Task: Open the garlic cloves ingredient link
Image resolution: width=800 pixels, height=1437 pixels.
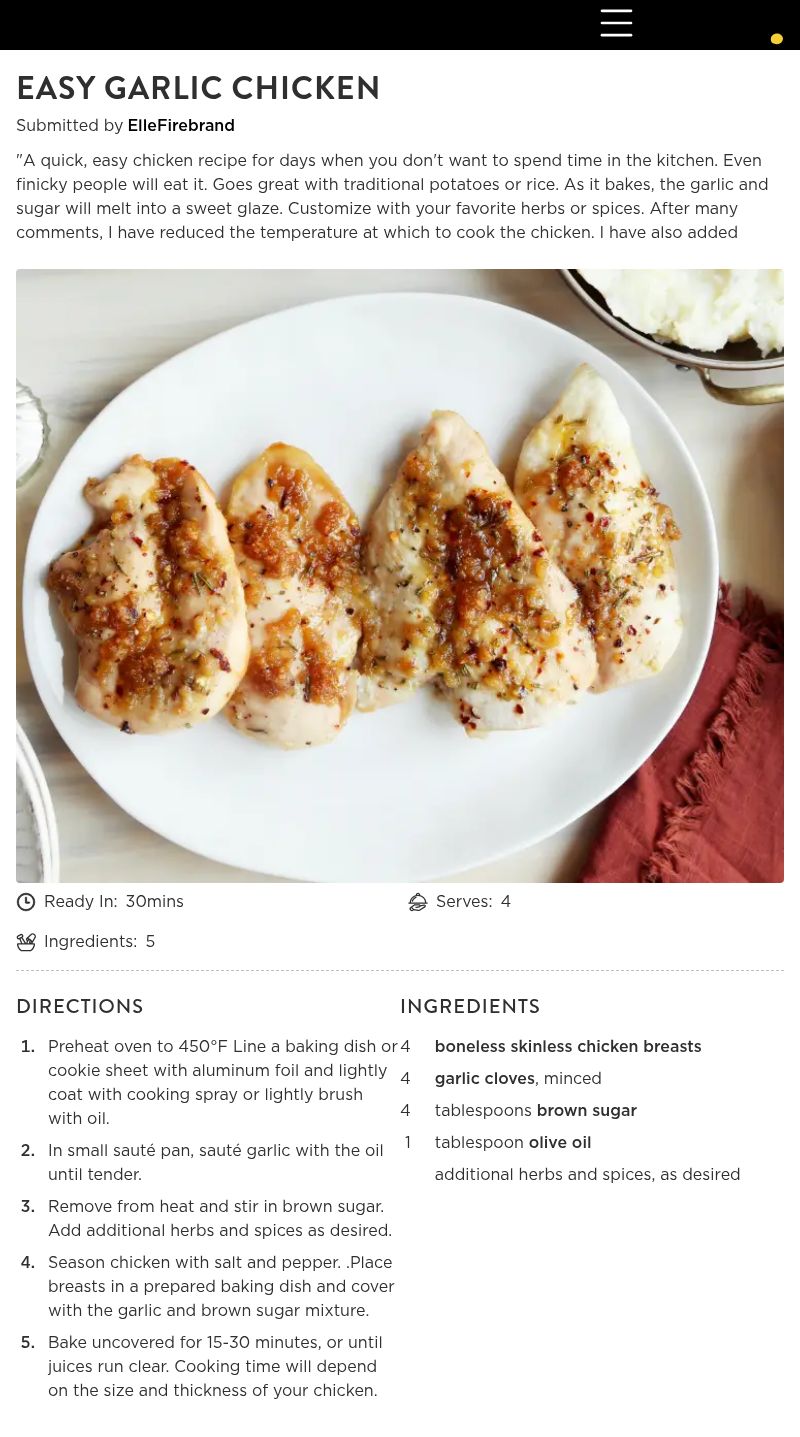Action: pos(484,1078)
